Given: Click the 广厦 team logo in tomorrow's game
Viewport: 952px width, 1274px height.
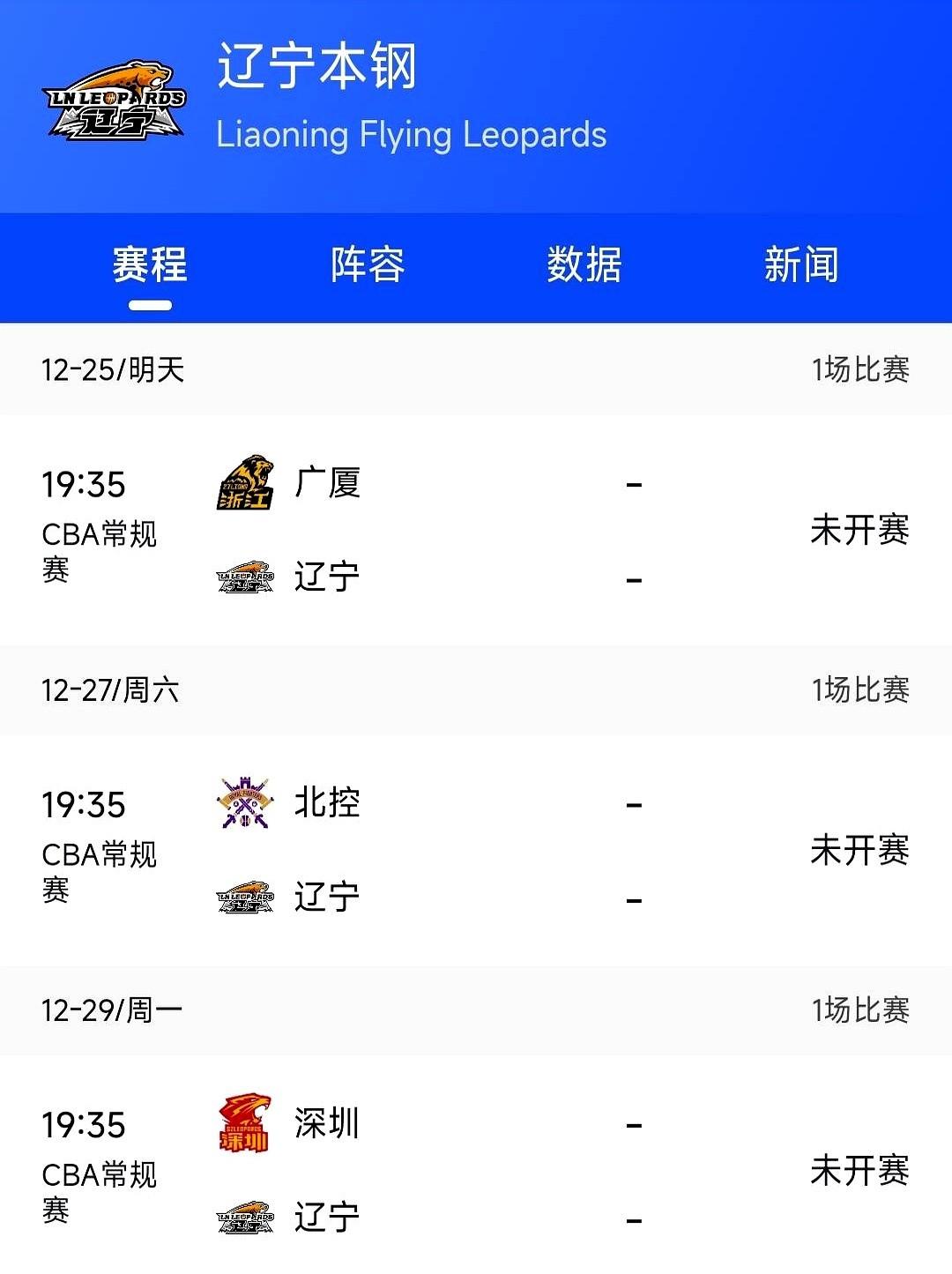Looking at the screenshot, I should [x=245, y=483].
